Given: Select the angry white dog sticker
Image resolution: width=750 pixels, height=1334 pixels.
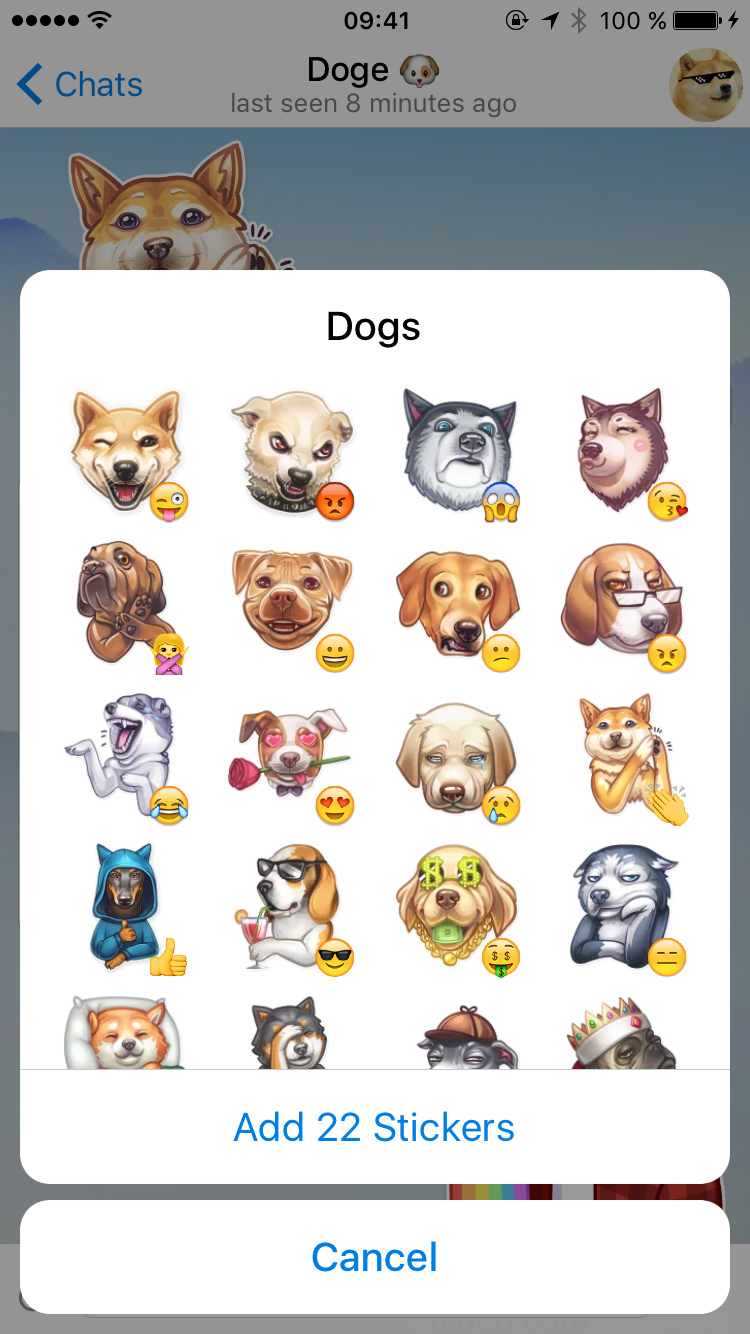Looking at the screenshot, I should [291, 452].
